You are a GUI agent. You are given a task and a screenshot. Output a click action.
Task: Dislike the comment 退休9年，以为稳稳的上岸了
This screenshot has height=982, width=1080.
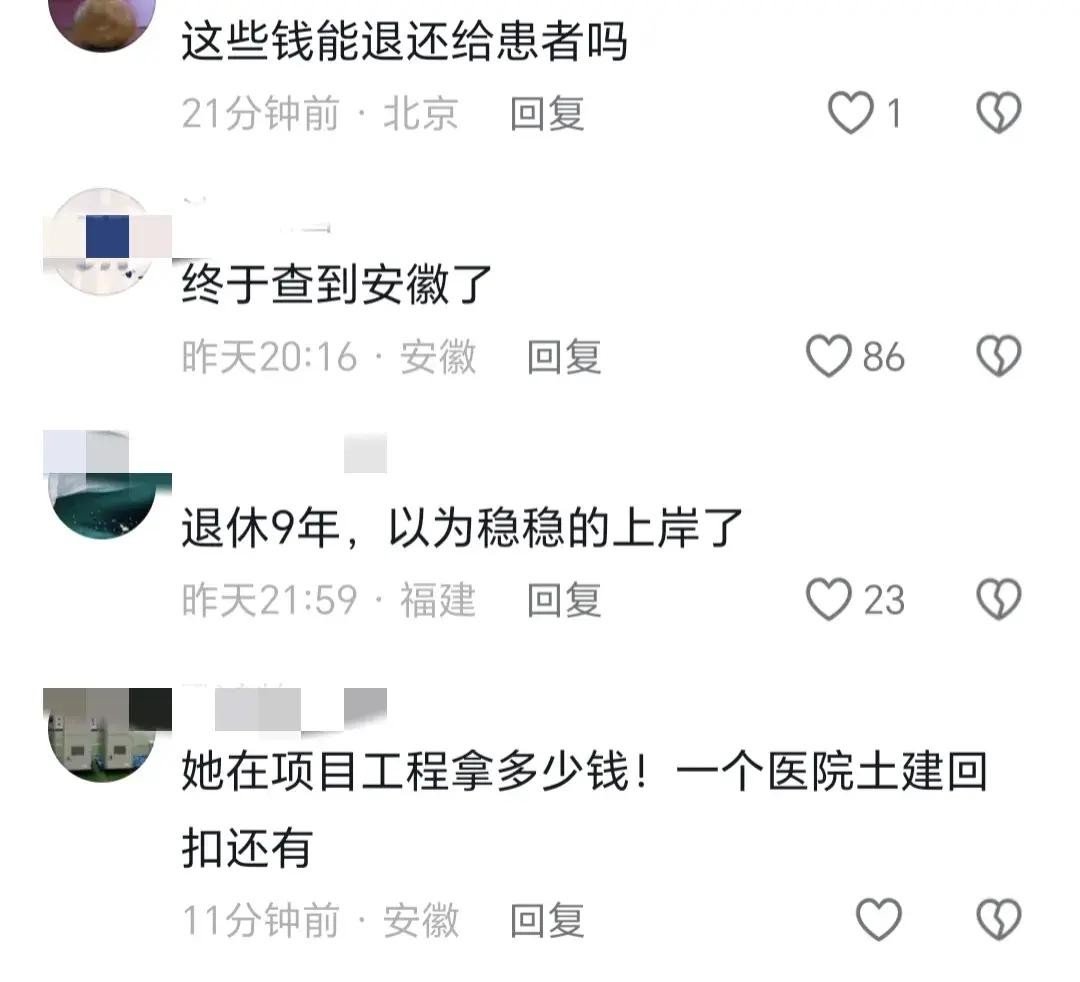pos(998,600)
